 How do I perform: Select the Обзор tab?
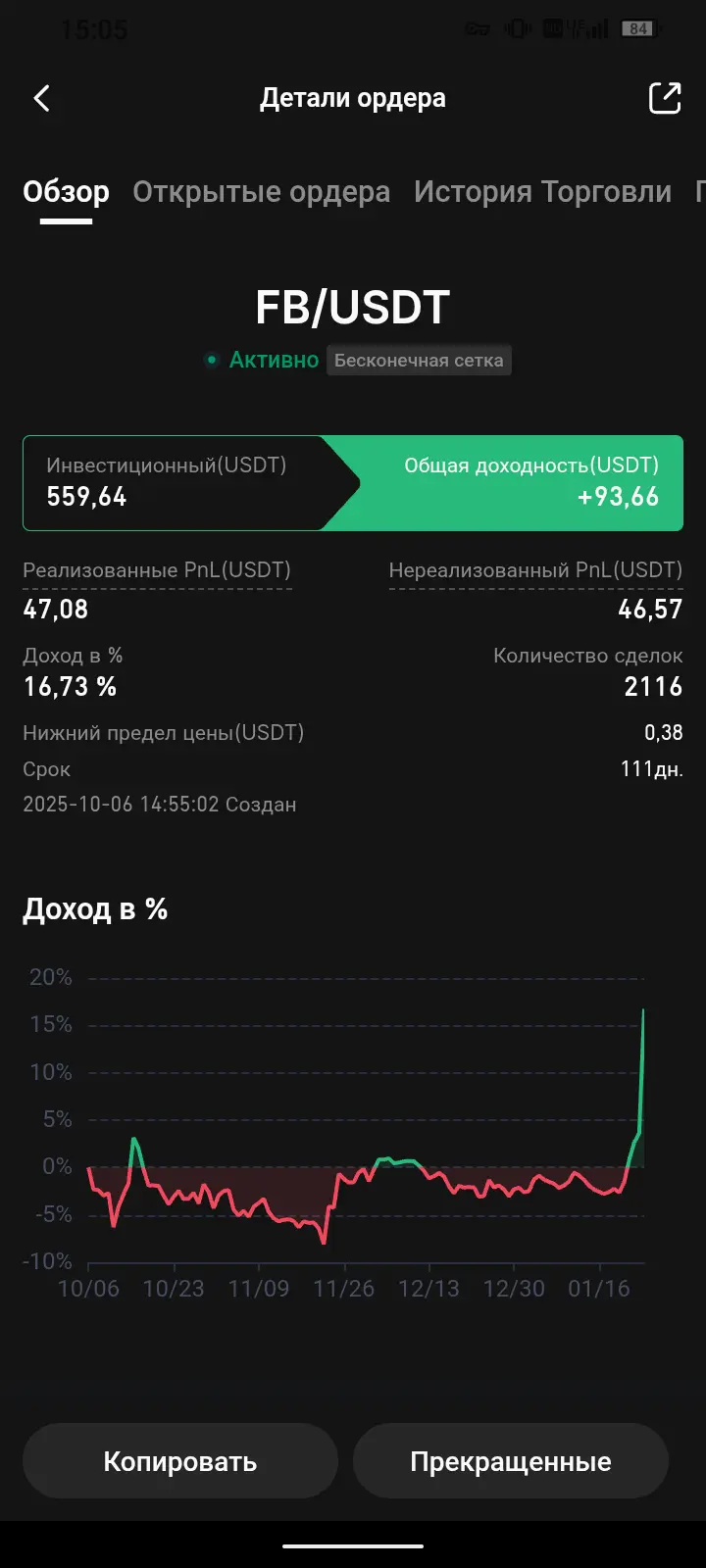tap(67, 192)
